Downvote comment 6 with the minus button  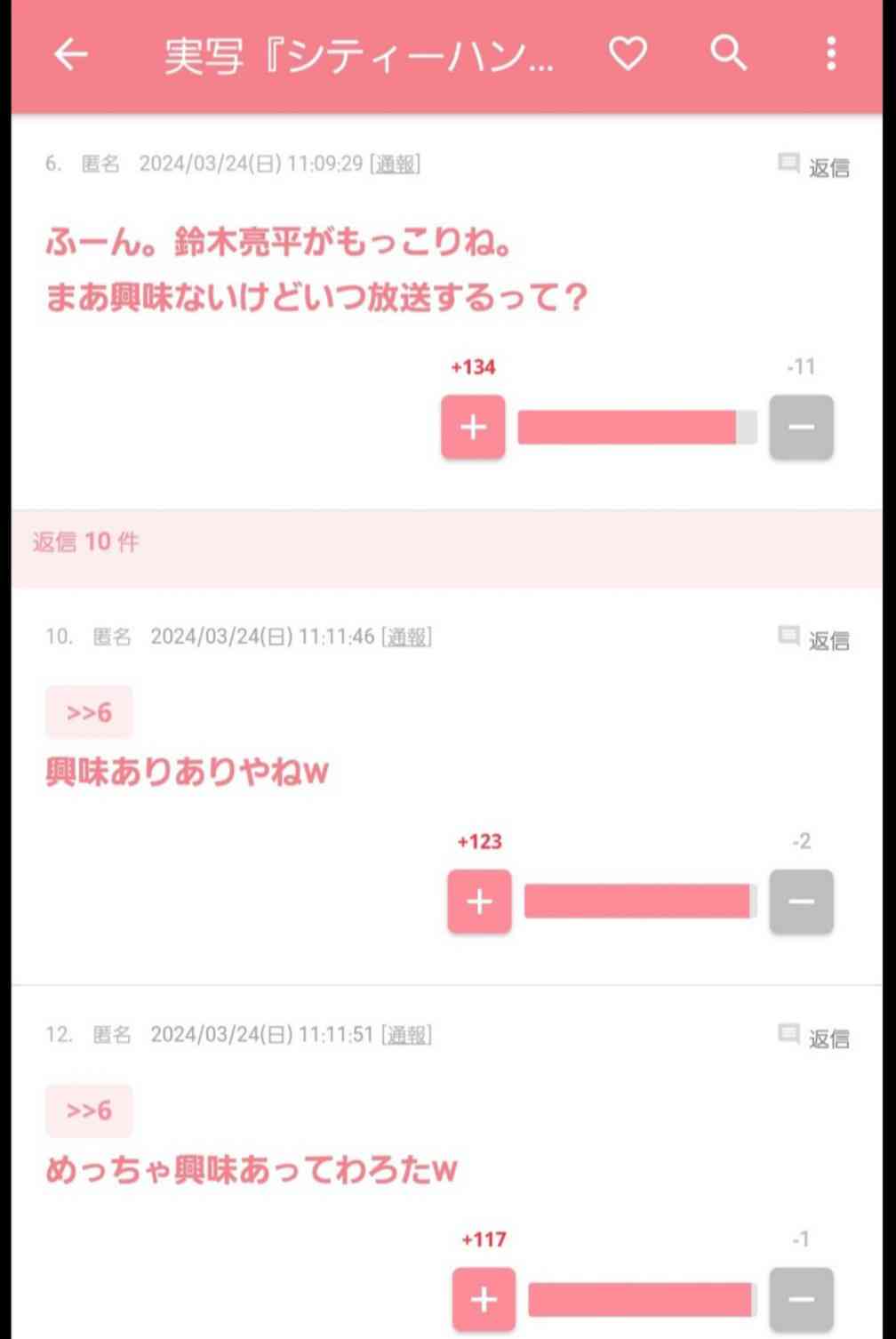(x=801, y=428)
